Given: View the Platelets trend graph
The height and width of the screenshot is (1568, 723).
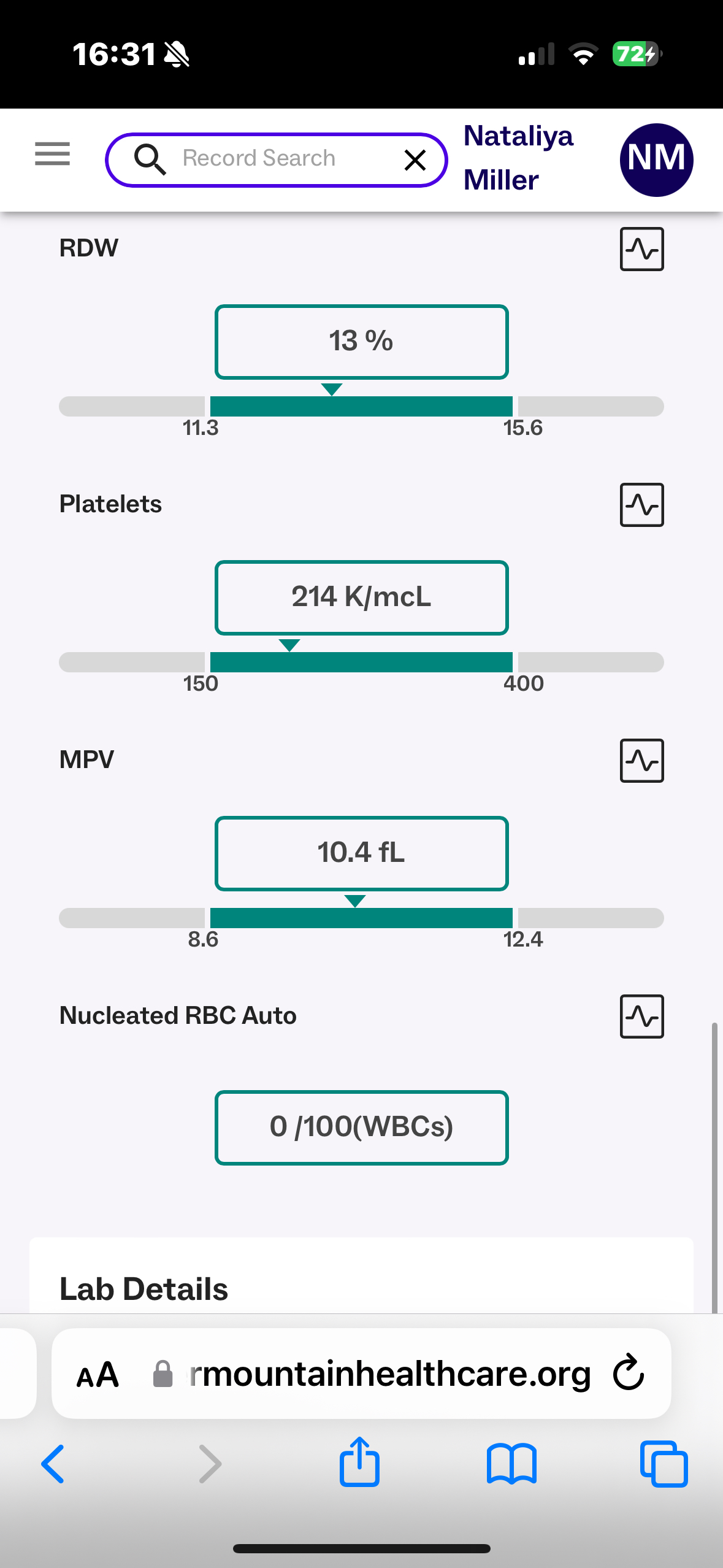Looking at the screenshot, I should (x=641, y=505).
